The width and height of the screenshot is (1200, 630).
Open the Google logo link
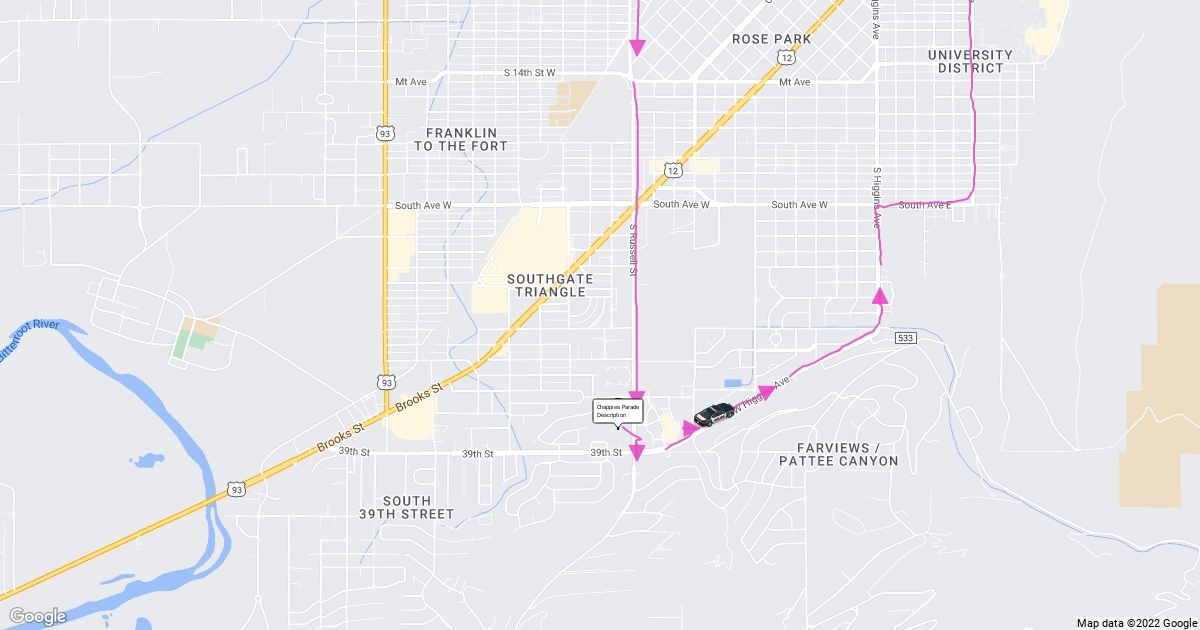click(x=37, y=615)
